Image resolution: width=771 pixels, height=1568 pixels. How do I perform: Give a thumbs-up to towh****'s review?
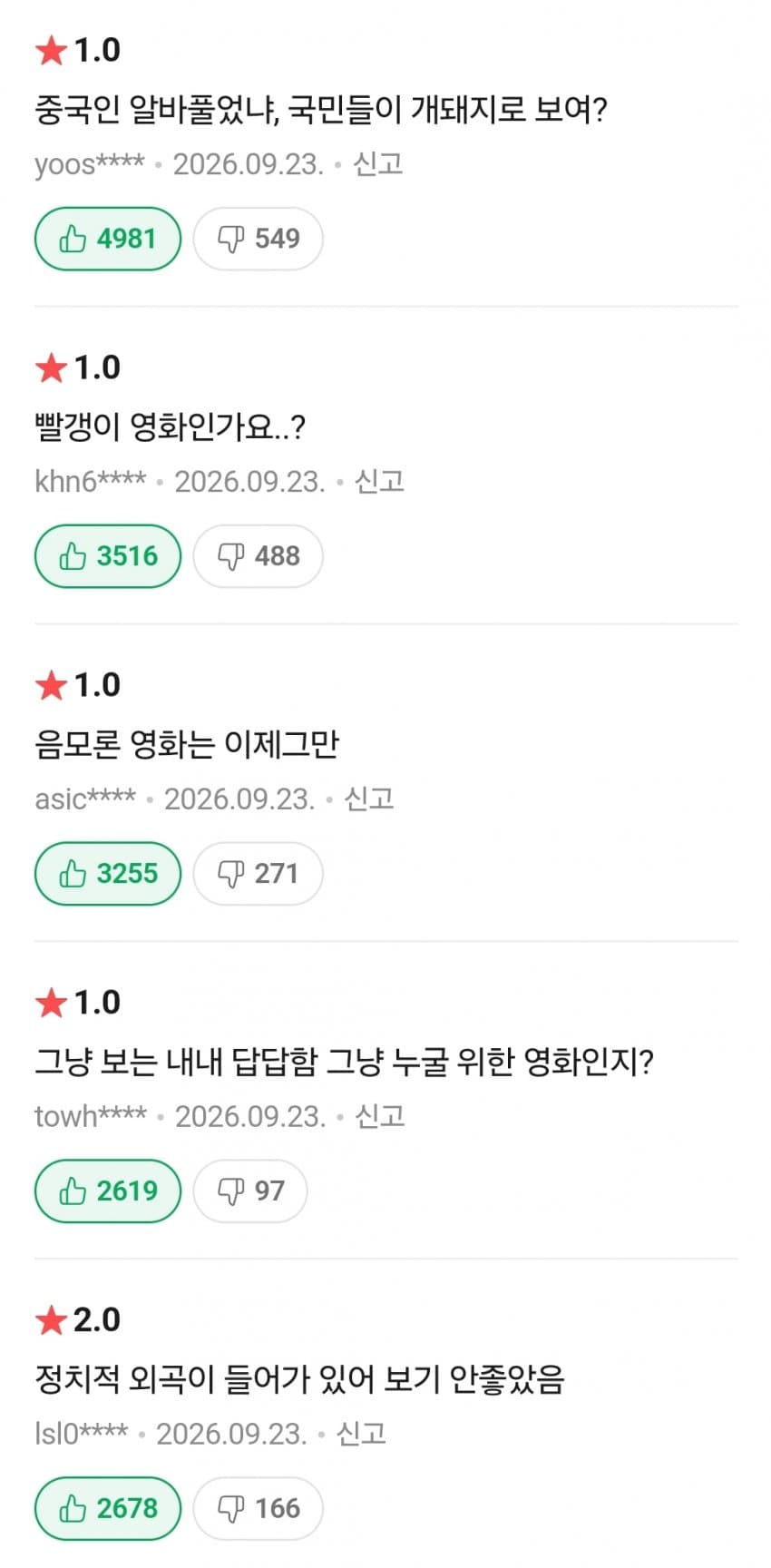coord(108,1191)
